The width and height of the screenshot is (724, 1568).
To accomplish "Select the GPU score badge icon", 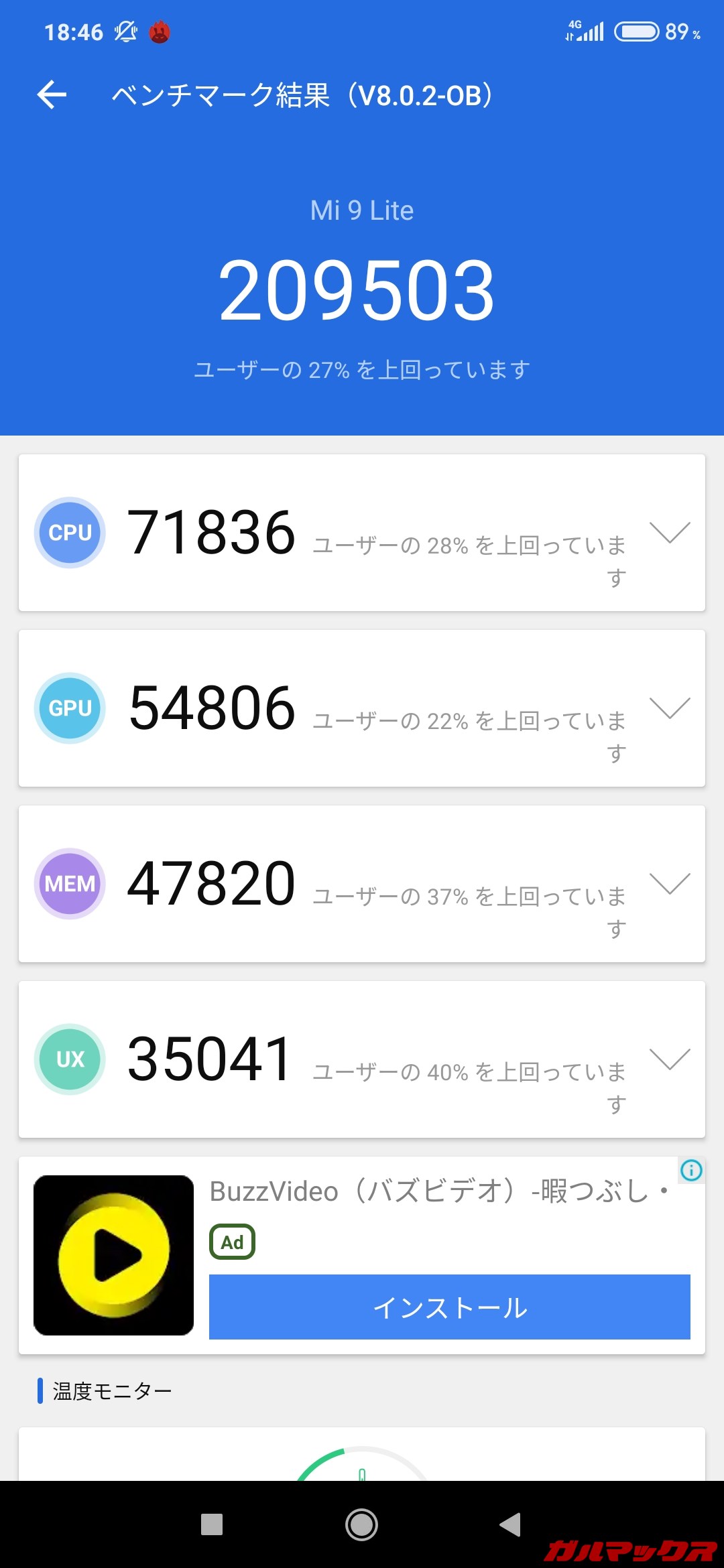I will (70, 708).
